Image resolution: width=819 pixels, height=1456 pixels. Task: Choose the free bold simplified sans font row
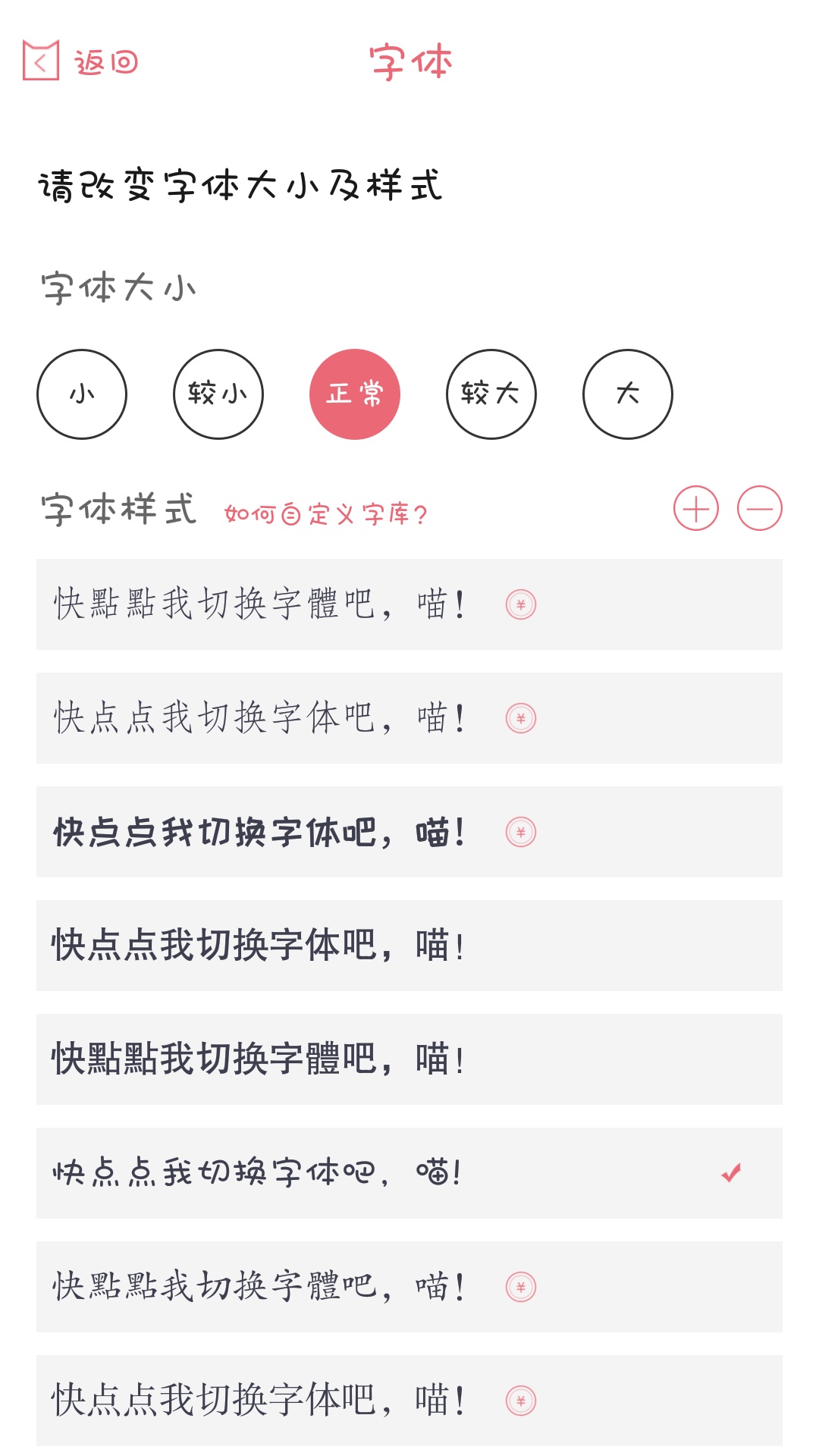(x=409, y=946)
